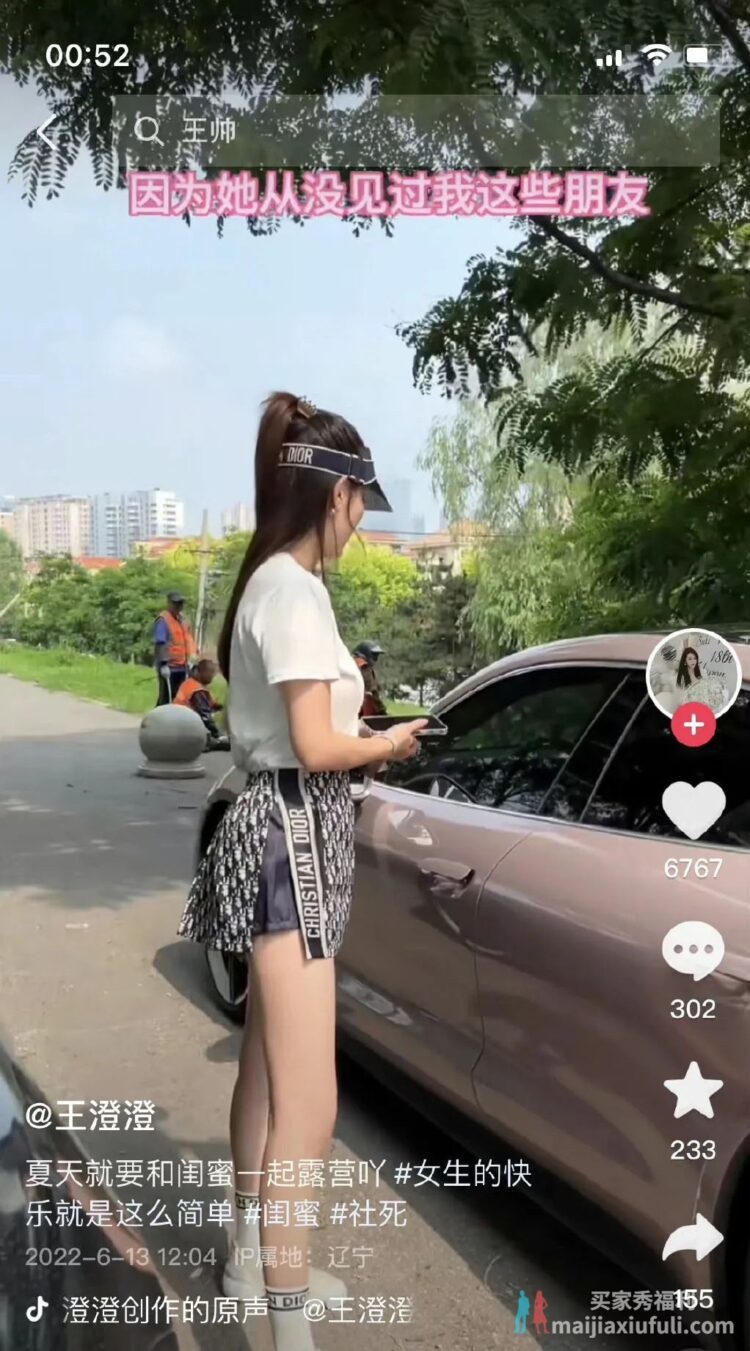Open the search box showing 王帅
Viewport: 750px width, 1351px height.
point(420,130)
